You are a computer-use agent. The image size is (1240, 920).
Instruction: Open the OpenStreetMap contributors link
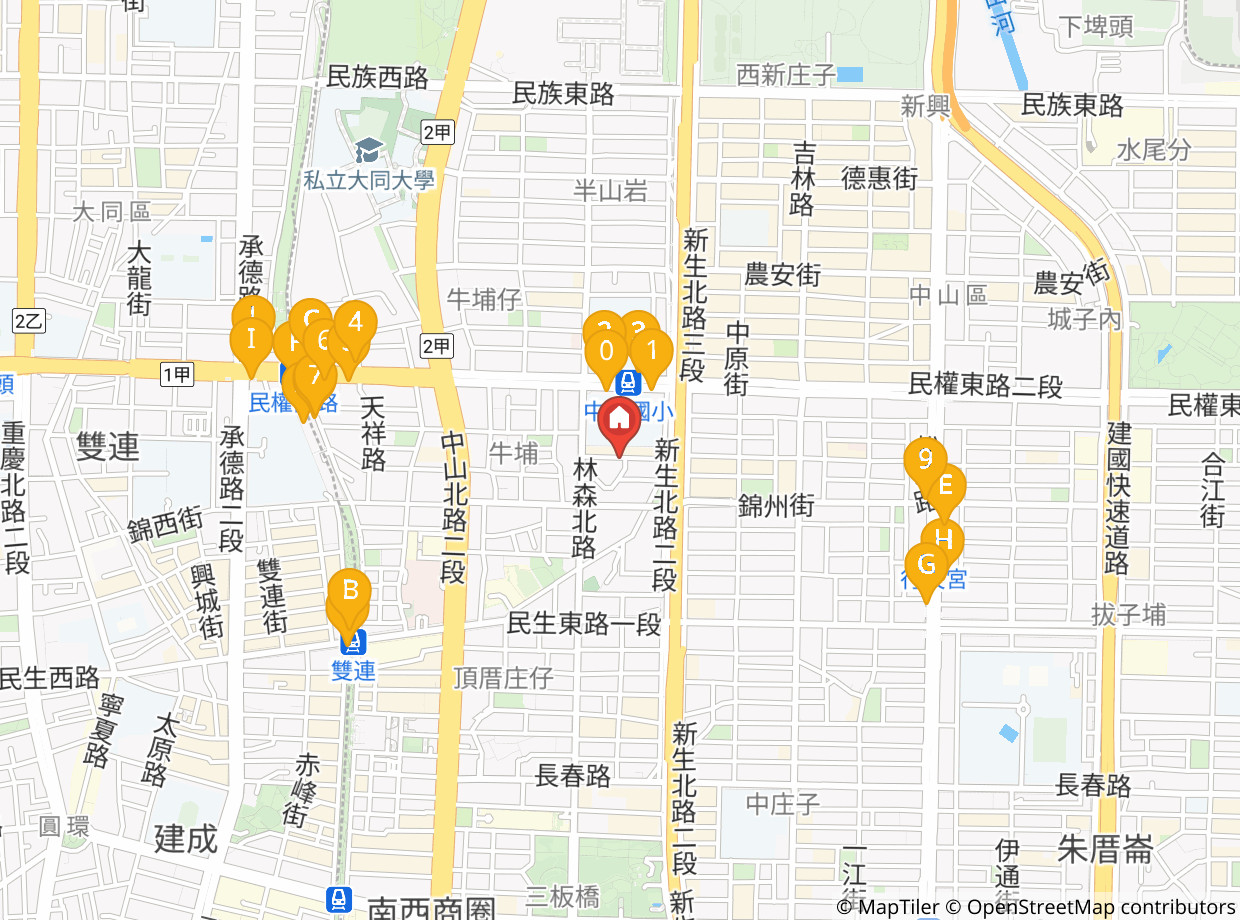(x=1091, y=907)
